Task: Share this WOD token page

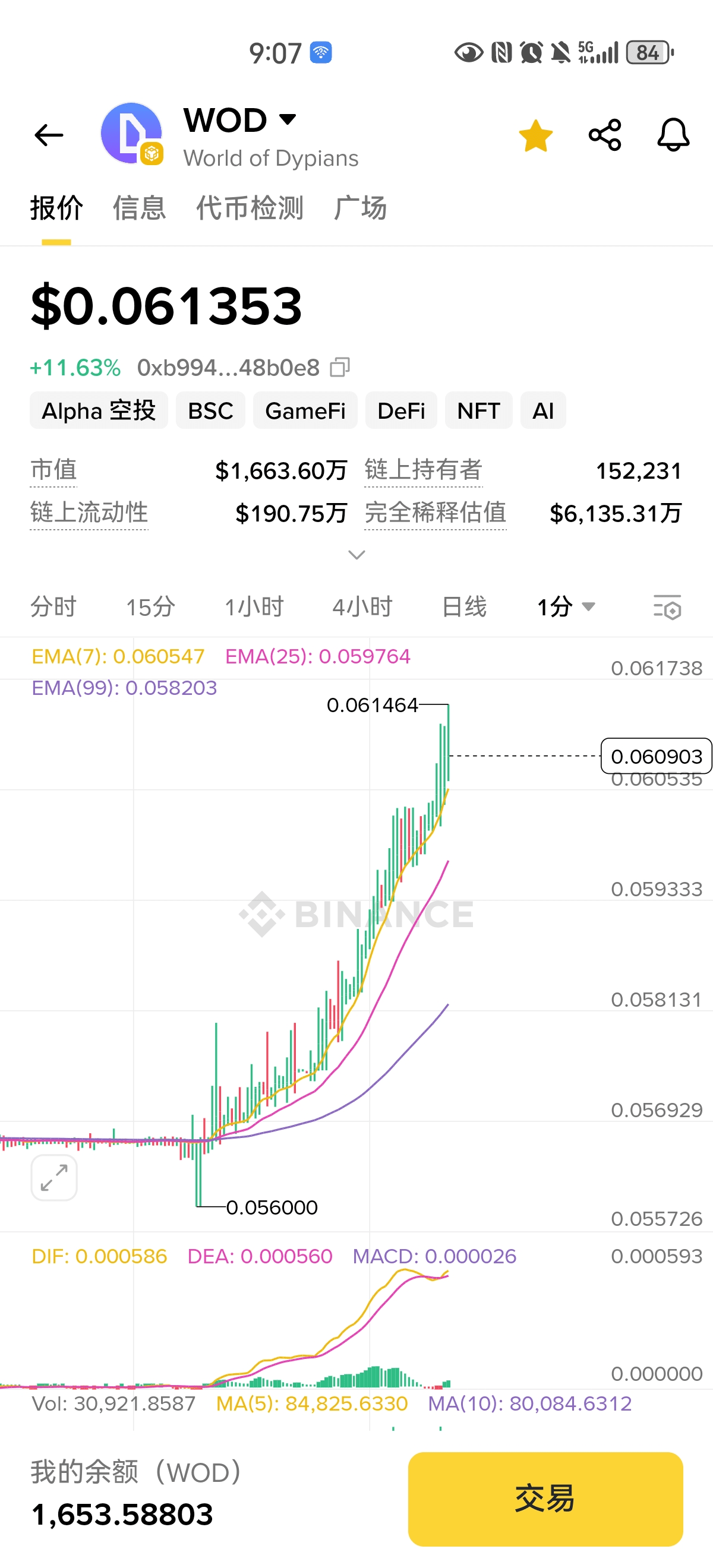Action: coord(605,135)
